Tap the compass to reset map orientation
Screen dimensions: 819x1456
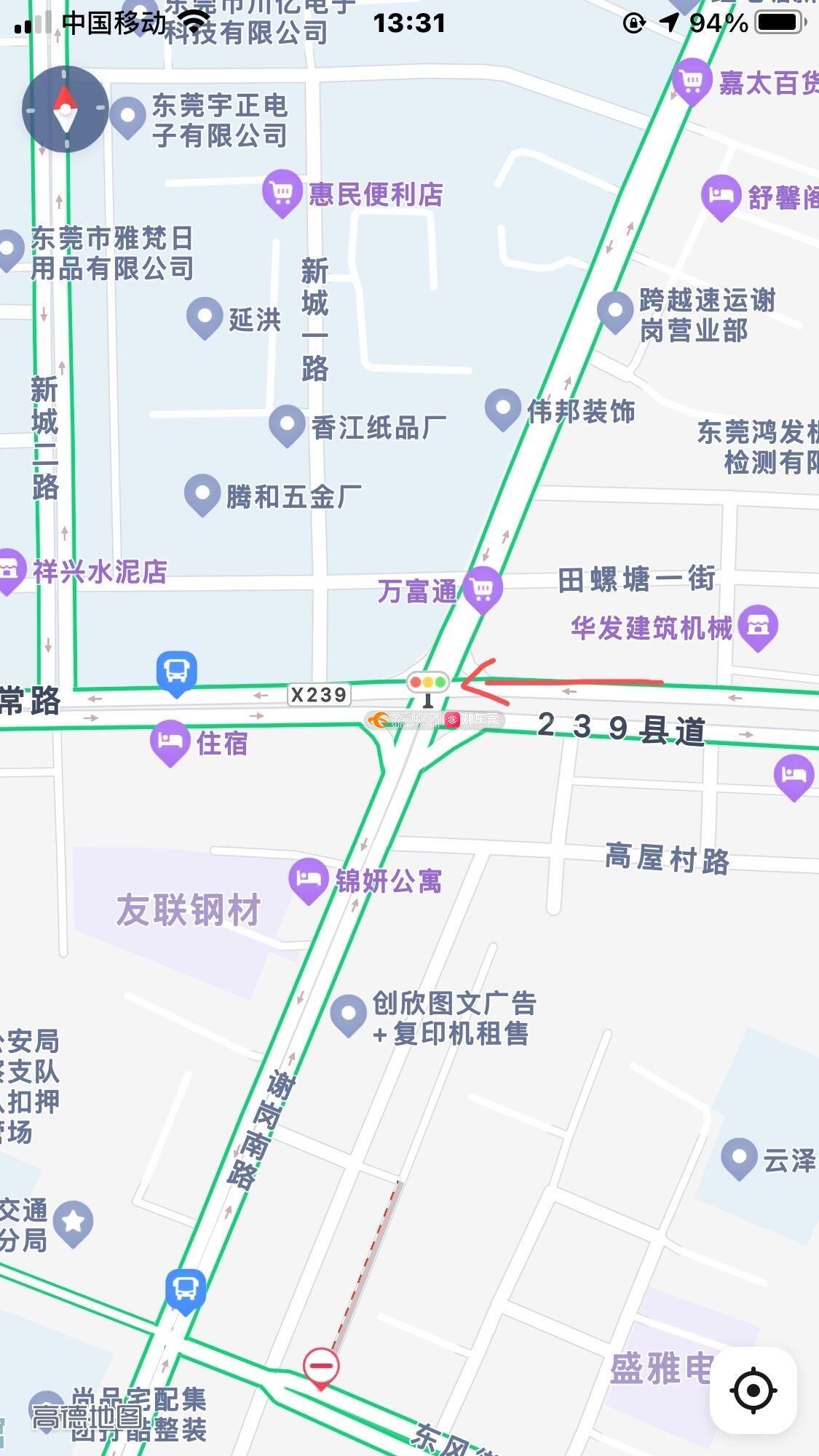click(x=66, y=109)
